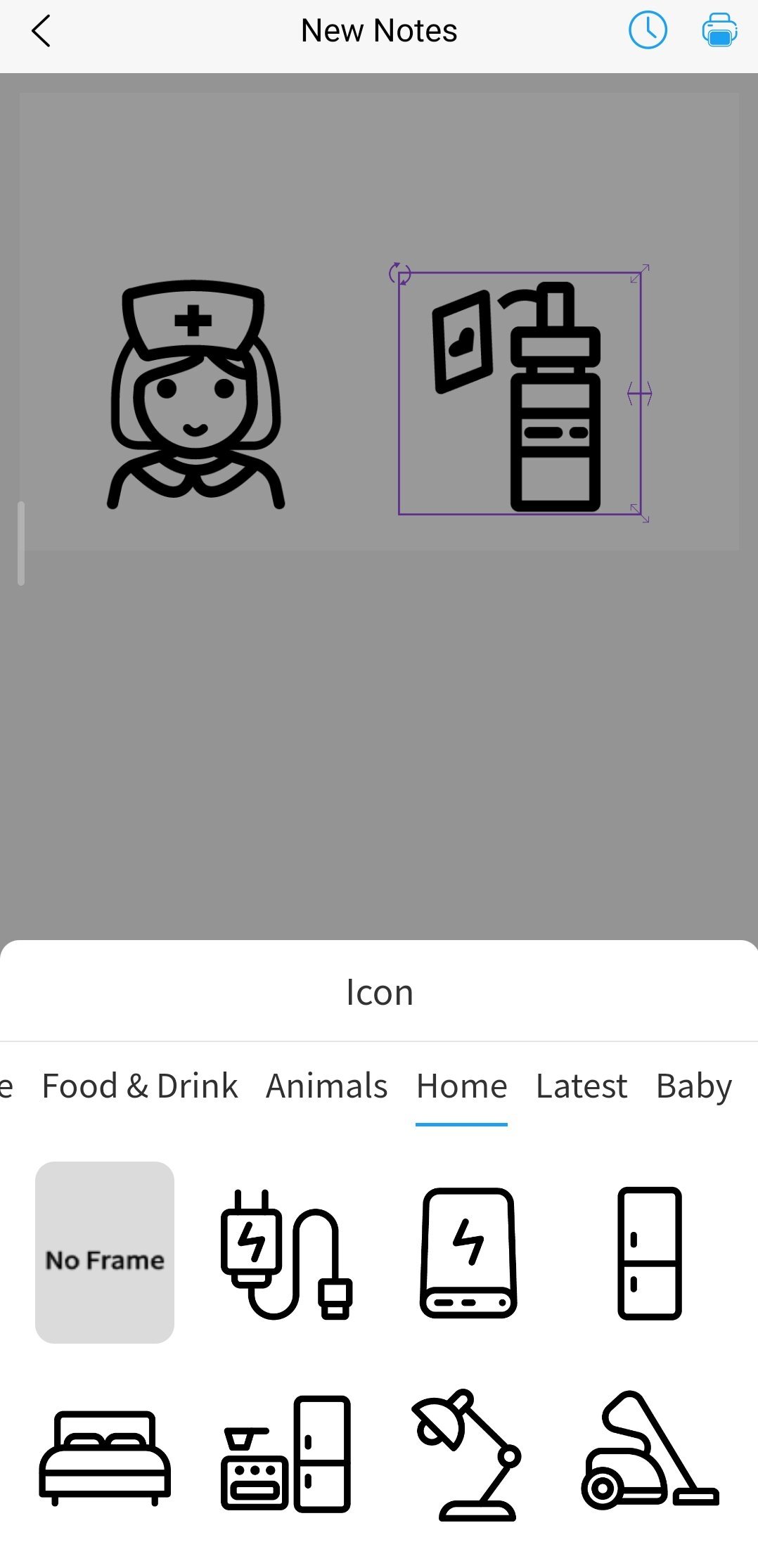Add the single refrigerator icon
Screen dimensions: 758x1568
tap(649, 1253)
